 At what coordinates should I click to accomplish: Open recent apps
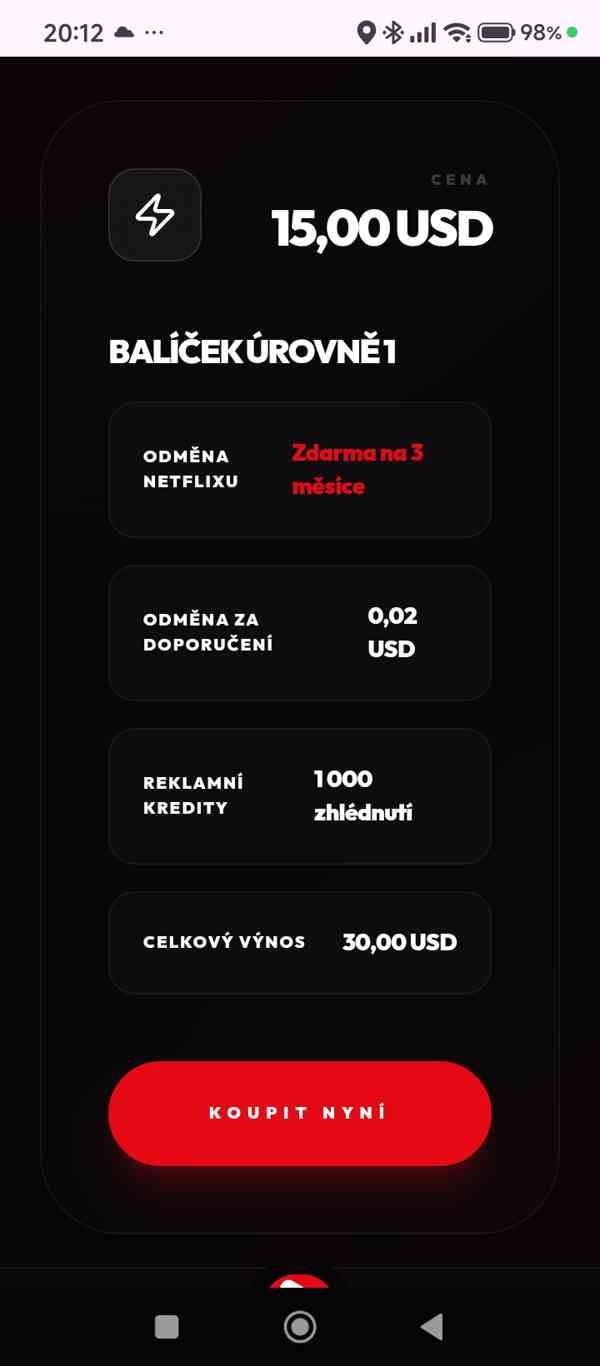click(x=167, y=1327)
